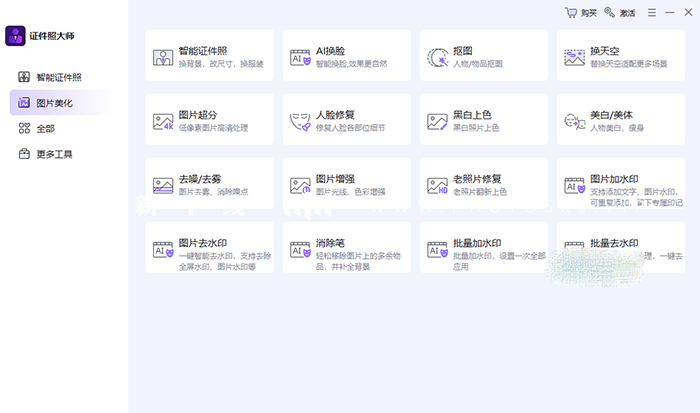Go to the 全部 sidebar section
700x413 pixels.
click(x=45, y=128)
